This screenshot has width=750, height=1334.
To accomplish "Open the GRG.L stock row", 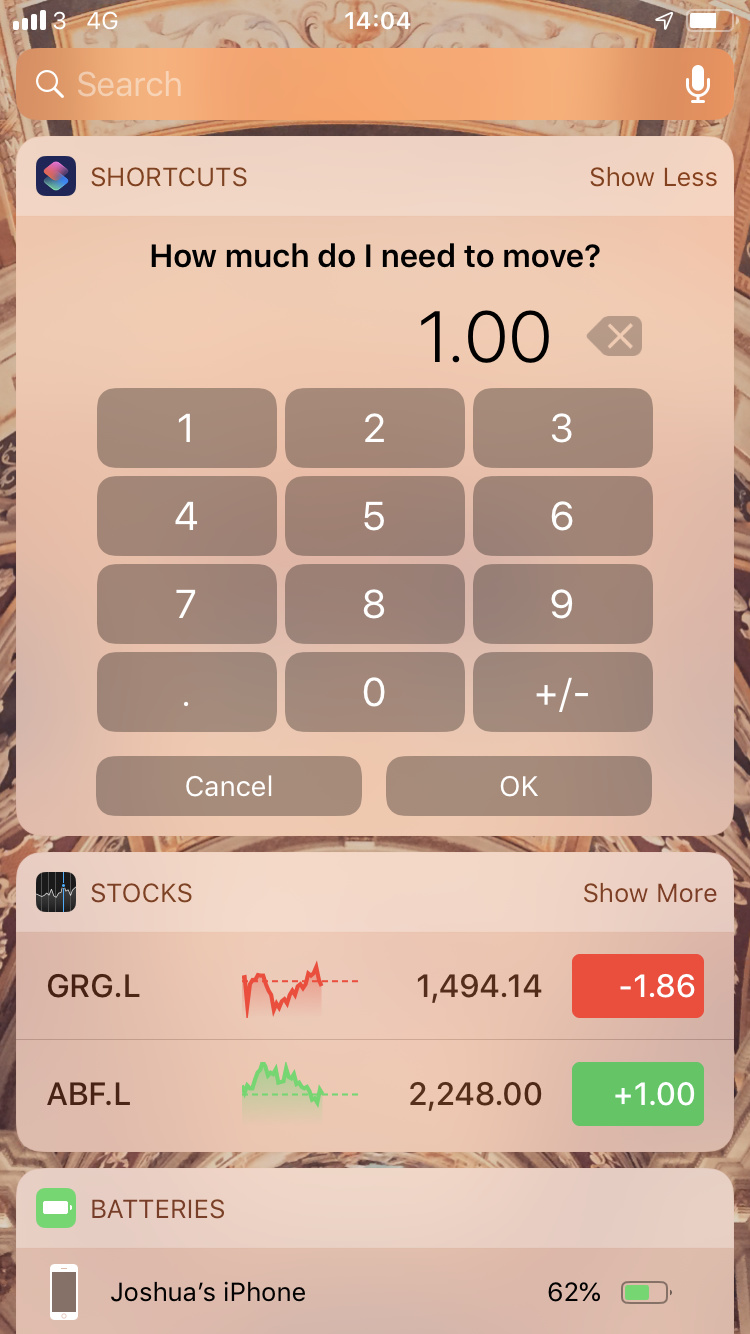I will click(300, 986).
